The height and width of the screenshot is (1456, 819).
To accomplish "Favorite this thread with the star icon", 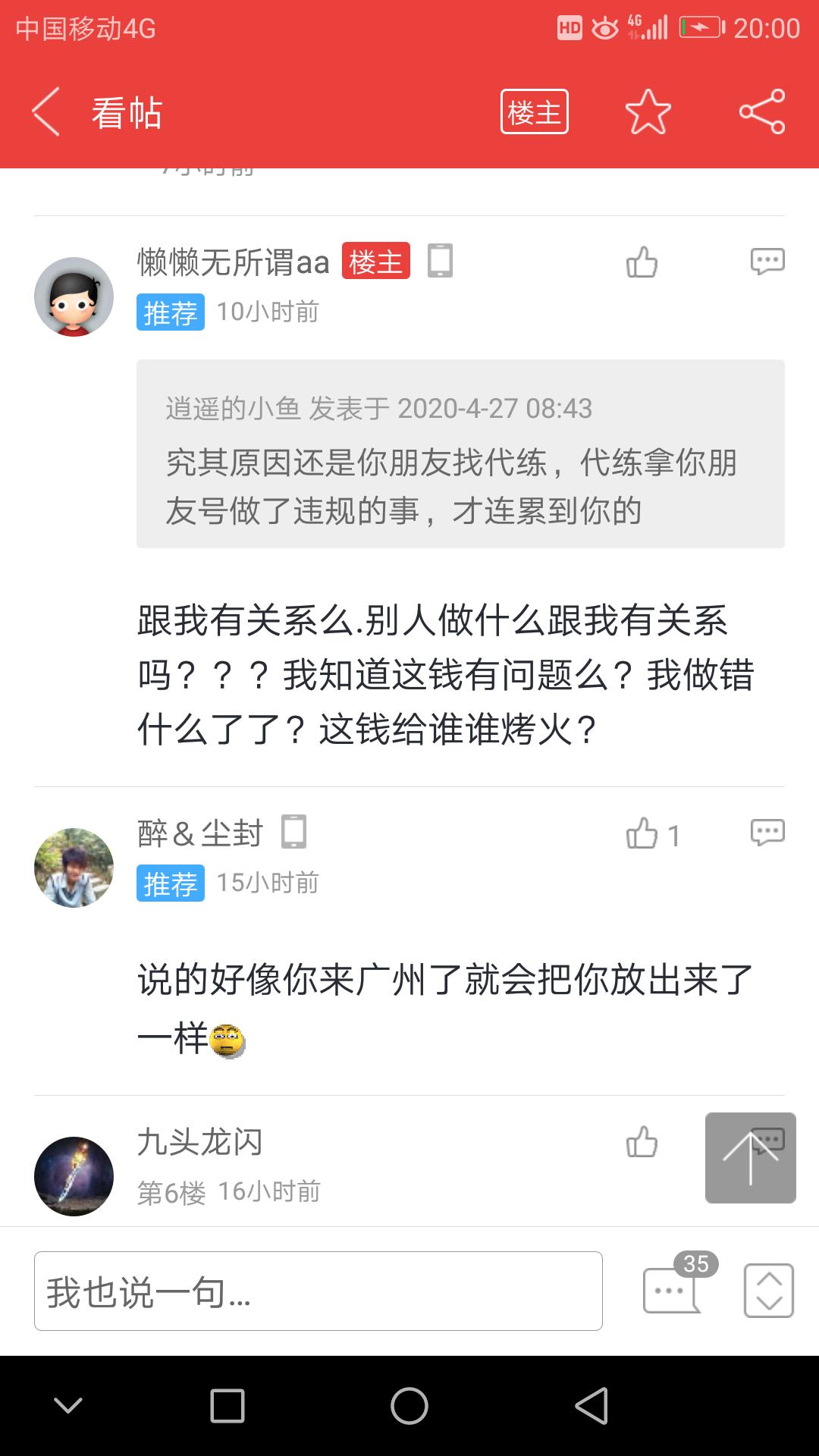I will 648,112.
